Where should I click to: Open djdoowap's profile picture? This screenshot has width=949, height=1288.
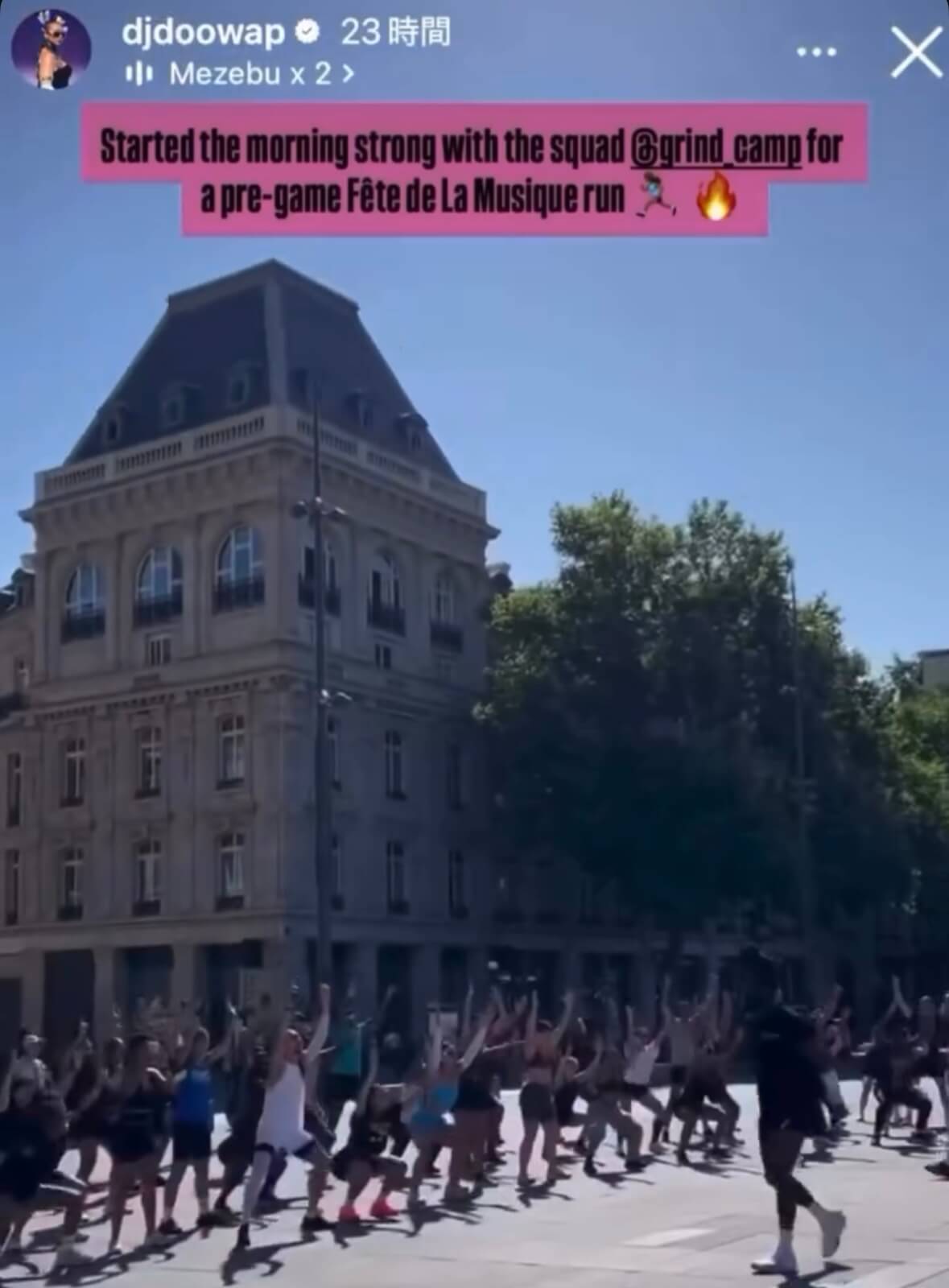[x=51, y=50]
